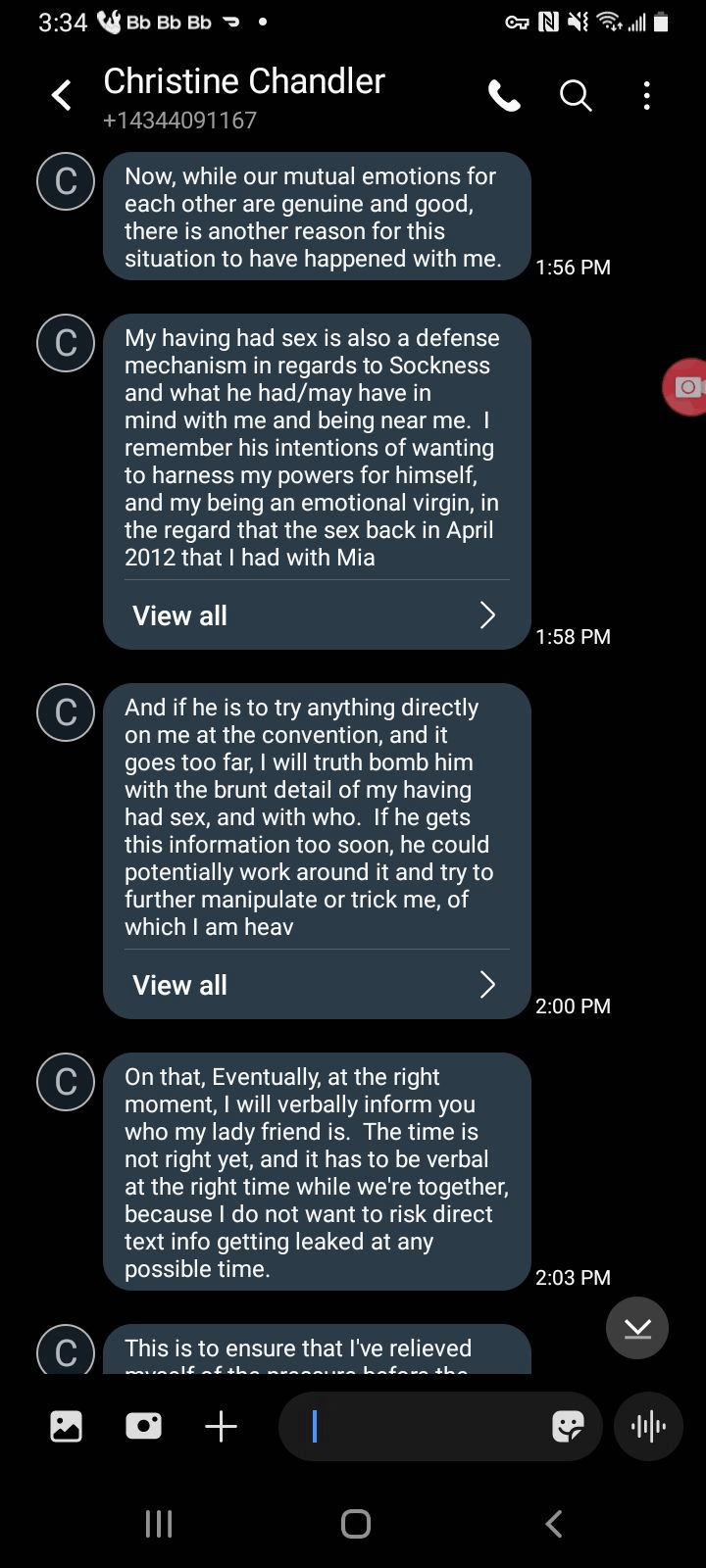The height and width of the screenshot is (1568, 706).
Task: Call Christine Chandler
Action: pyautogui.click(x=504, y=96)
